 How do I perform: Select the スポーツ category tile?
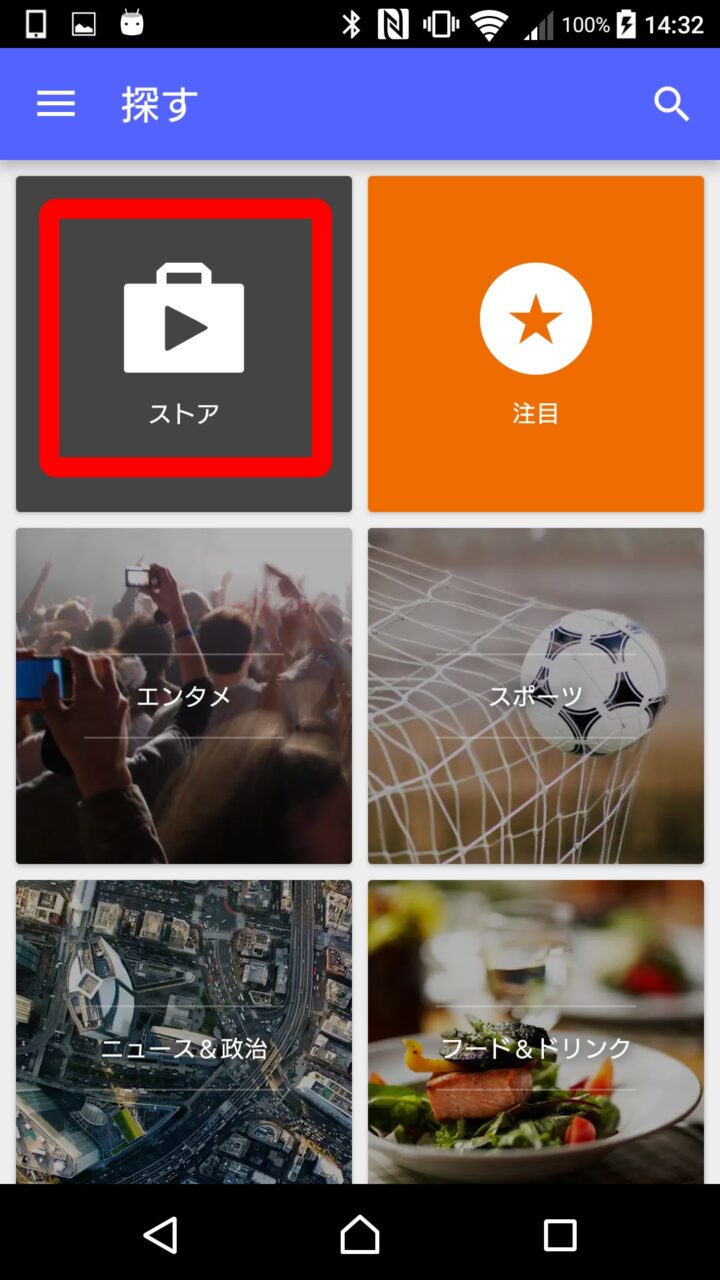coord(535,695)
